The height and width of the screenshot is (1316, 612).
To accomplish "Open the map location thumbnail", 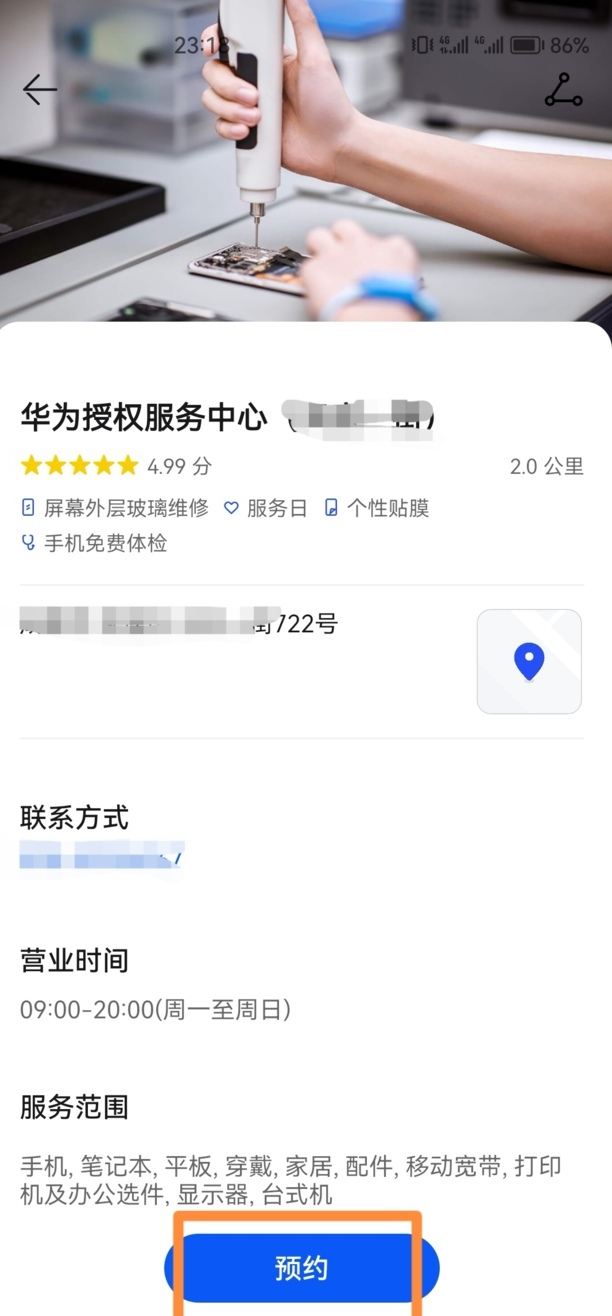I will tap(529, 661).
